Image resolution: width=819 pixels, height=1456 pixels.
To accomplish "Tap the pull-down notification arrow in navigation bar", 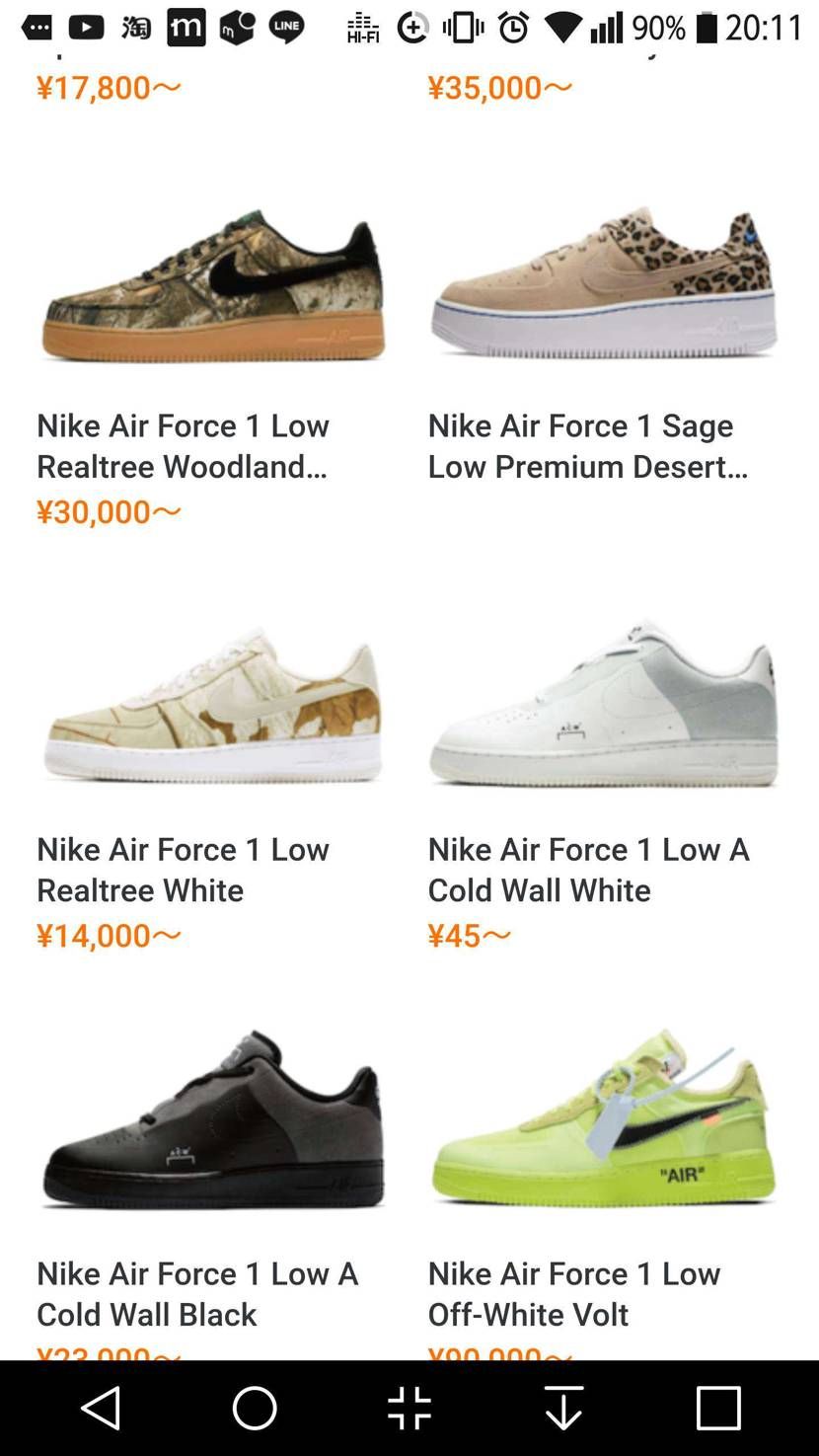I will 563,1408.
